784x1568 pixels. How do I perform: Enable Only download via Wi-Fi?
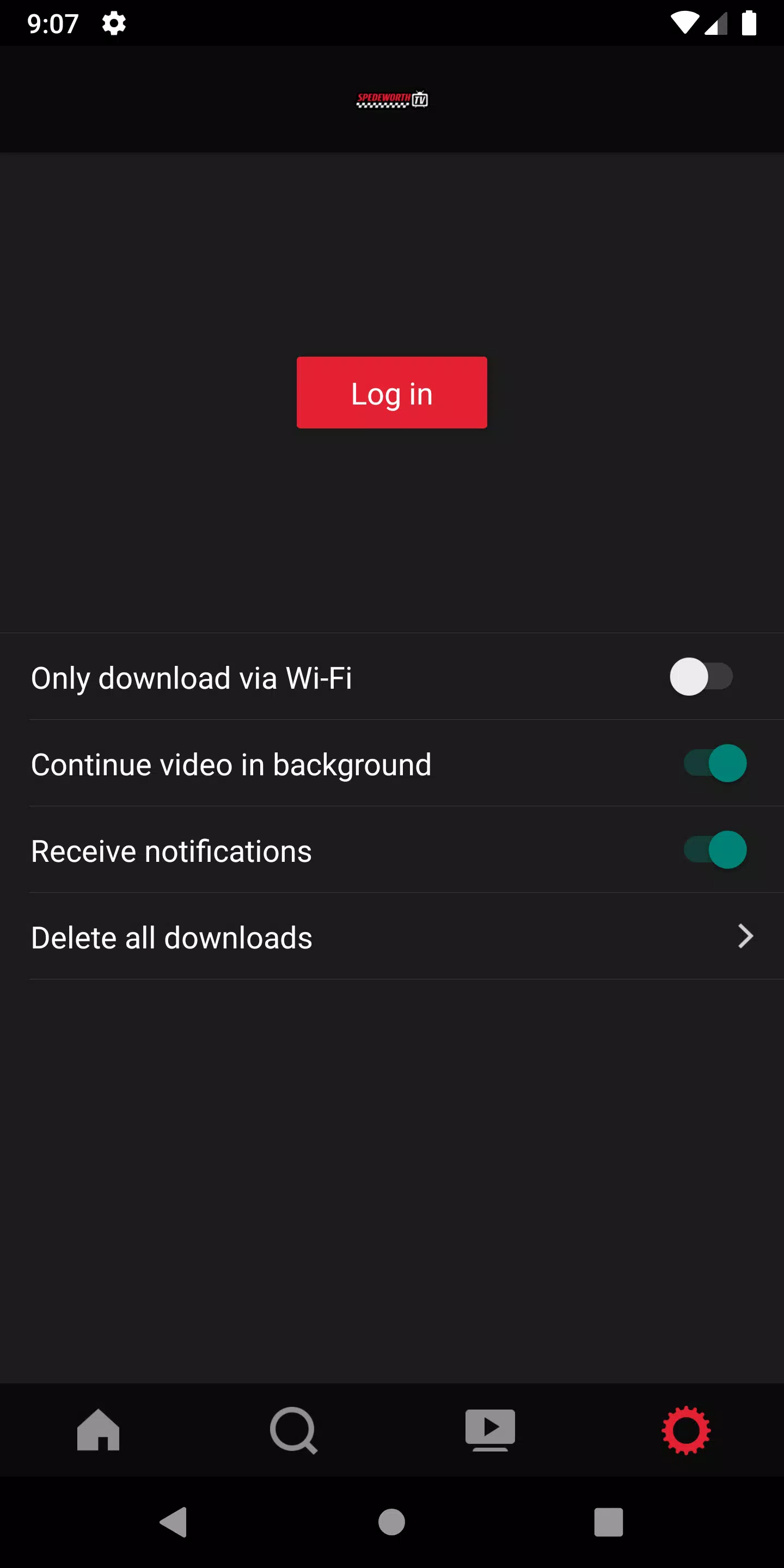click(x=701, y=677)
